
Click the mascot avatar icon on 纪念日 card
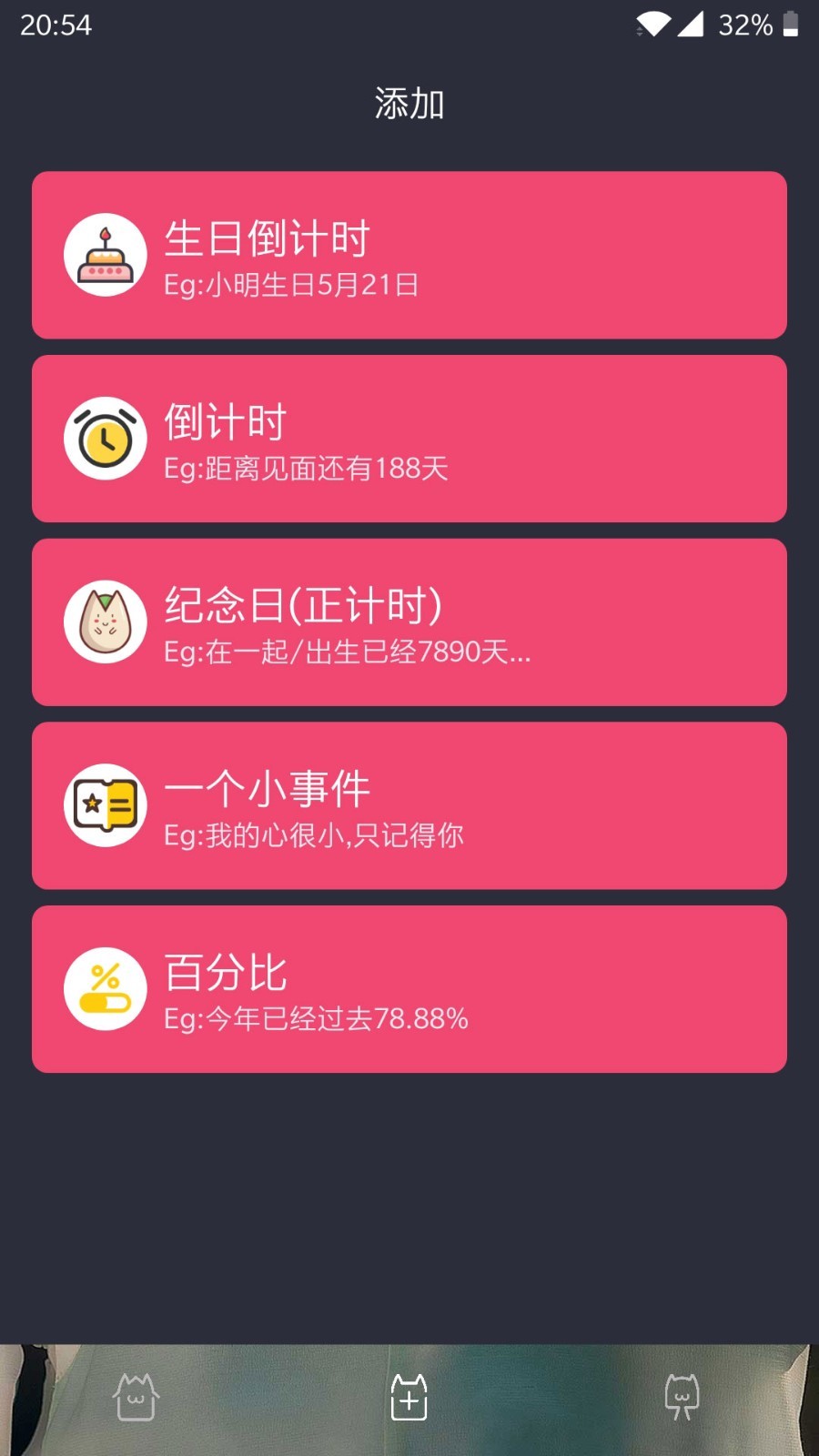[105, 622]
